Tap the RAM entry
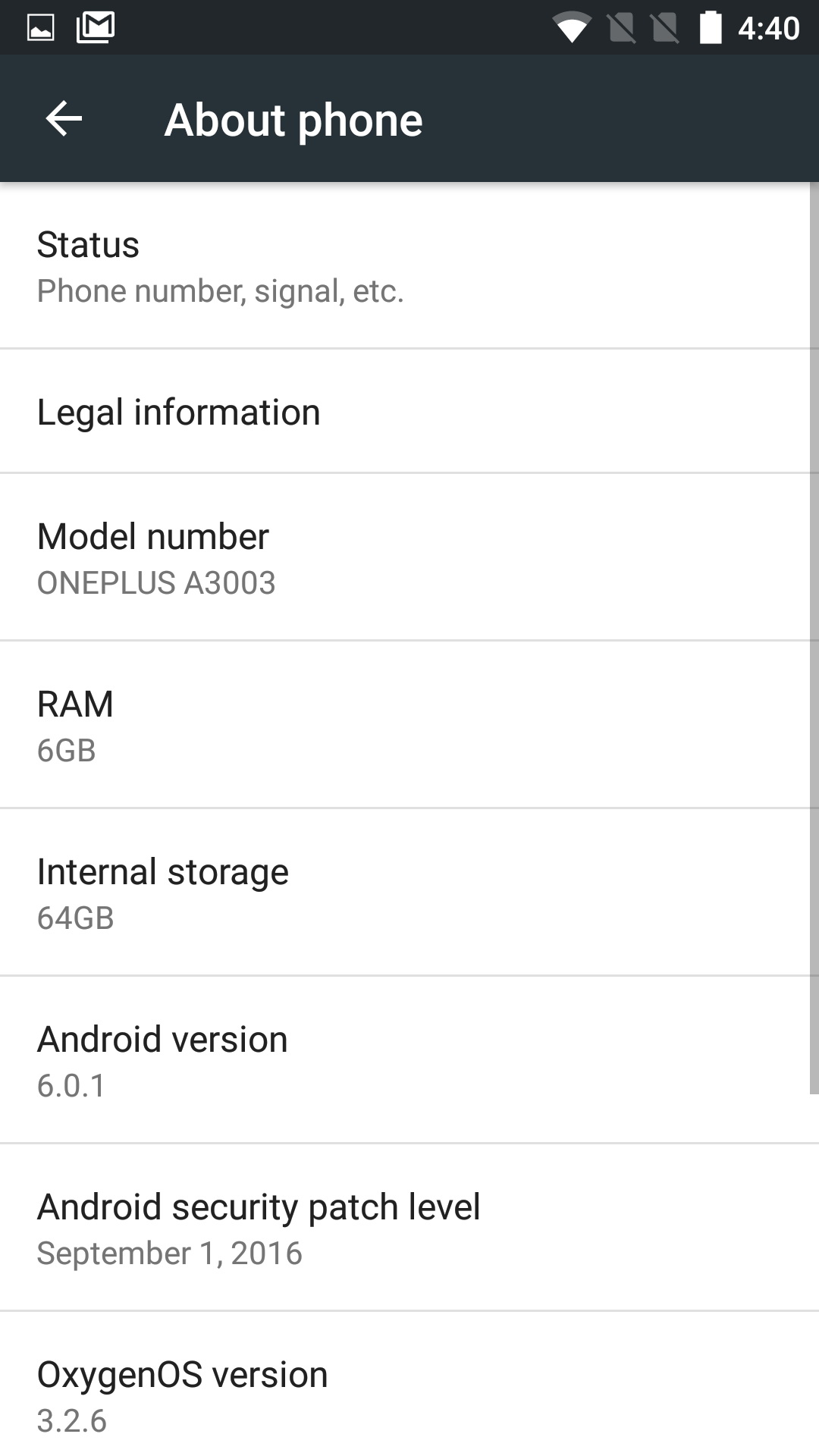This screenshot has height=1456, width=819. [x=409, y=725]
